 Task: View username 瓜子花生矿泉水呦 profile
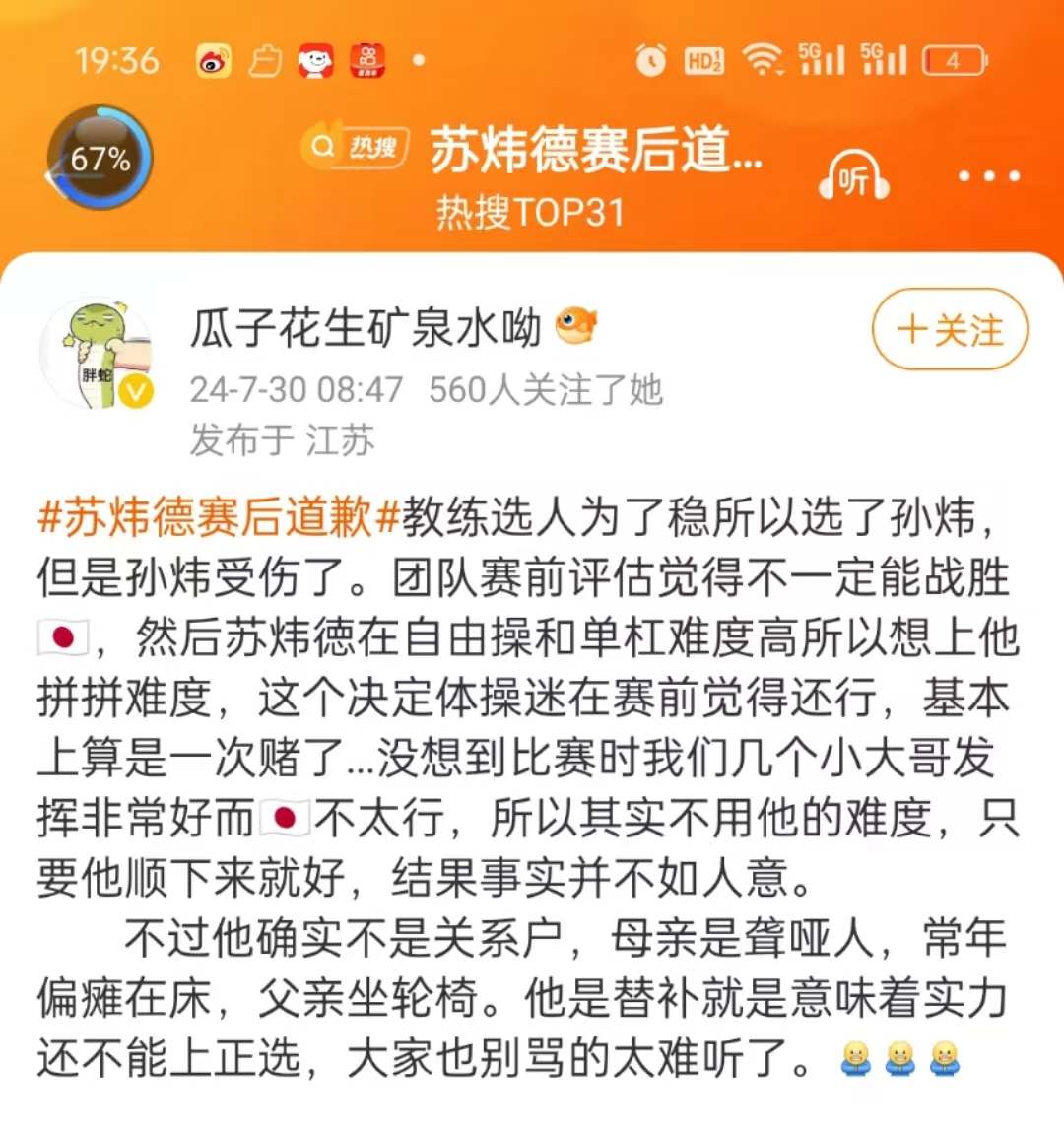366,329
